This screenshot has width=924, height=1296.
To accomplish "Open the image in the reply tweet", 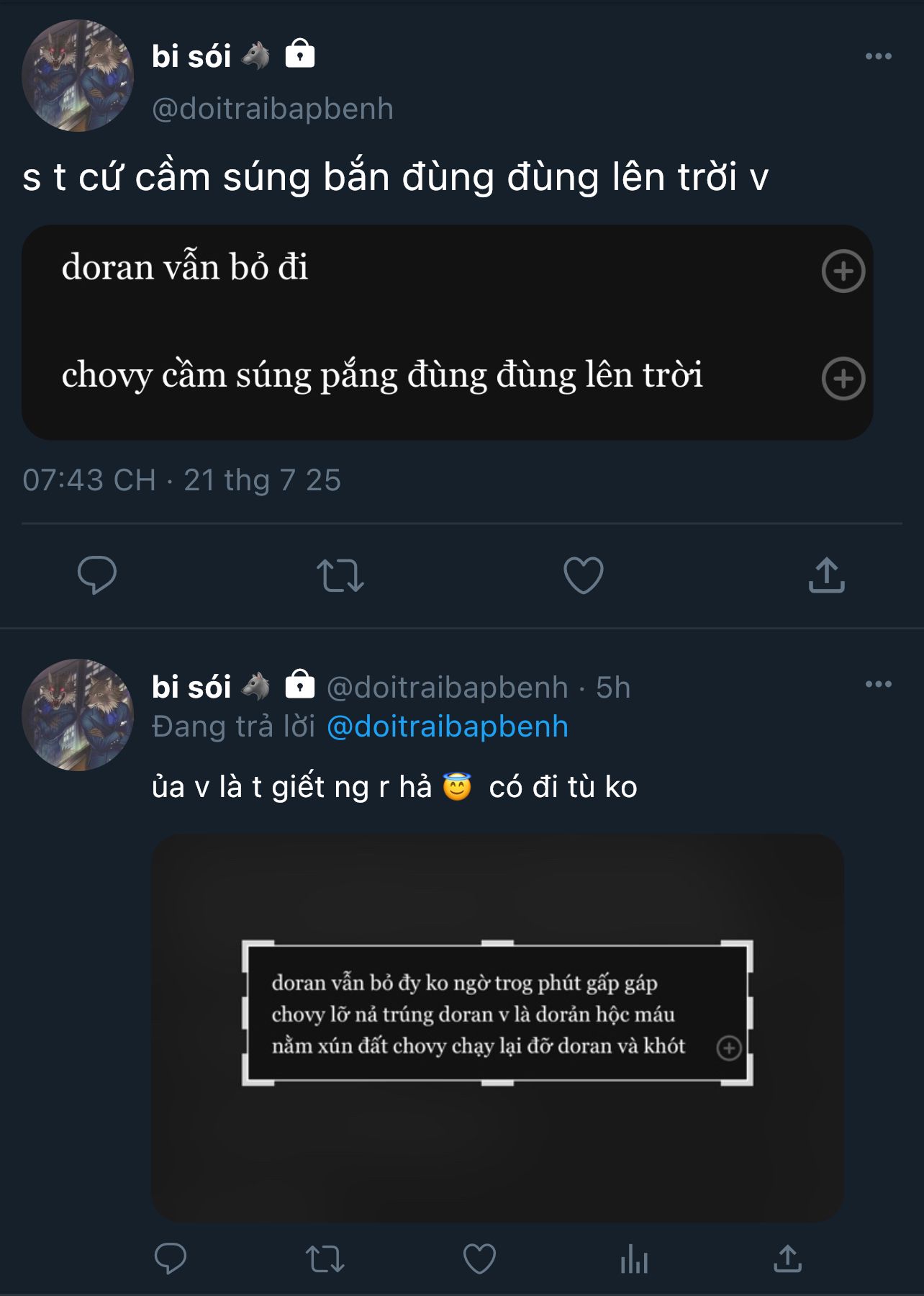I will click(x=497, y=1027).
